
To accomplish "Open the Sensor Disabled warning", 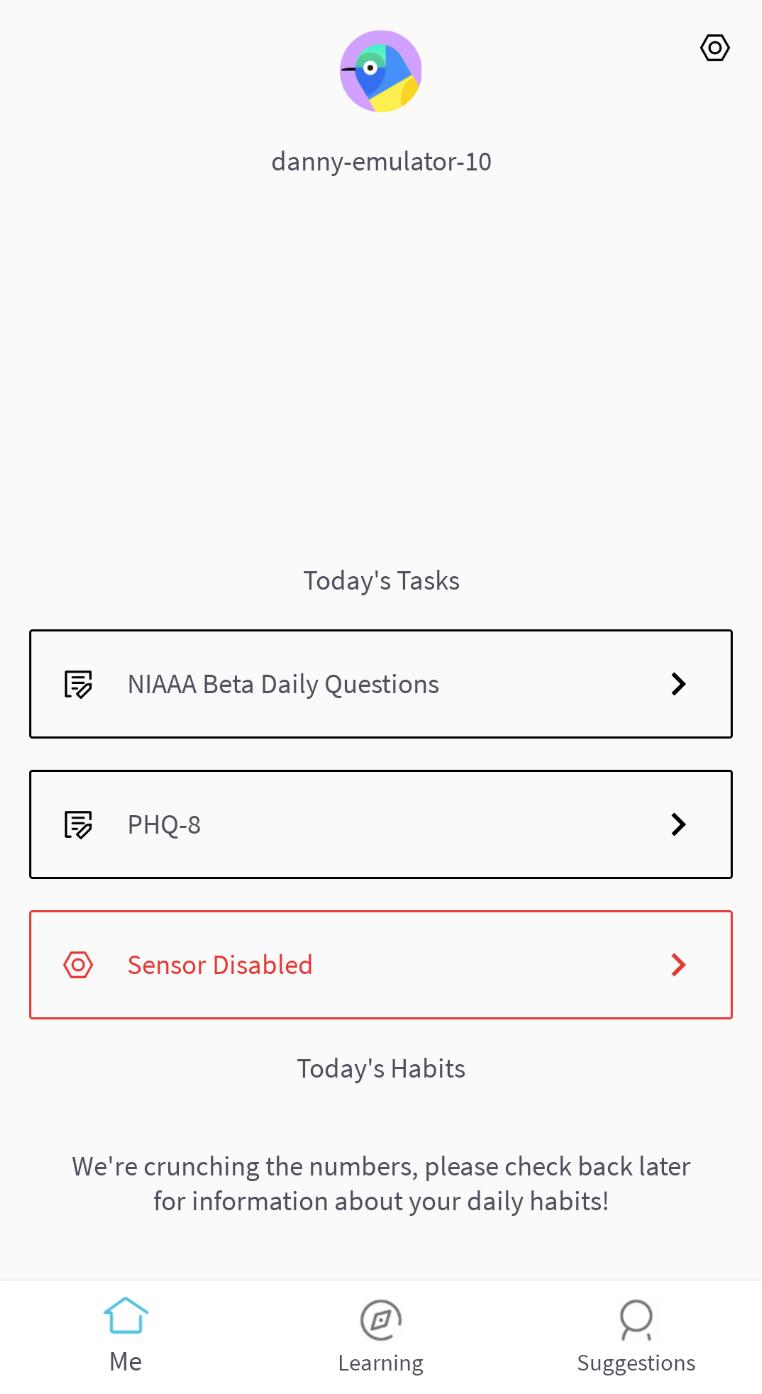I will click(x=381, y=965).
